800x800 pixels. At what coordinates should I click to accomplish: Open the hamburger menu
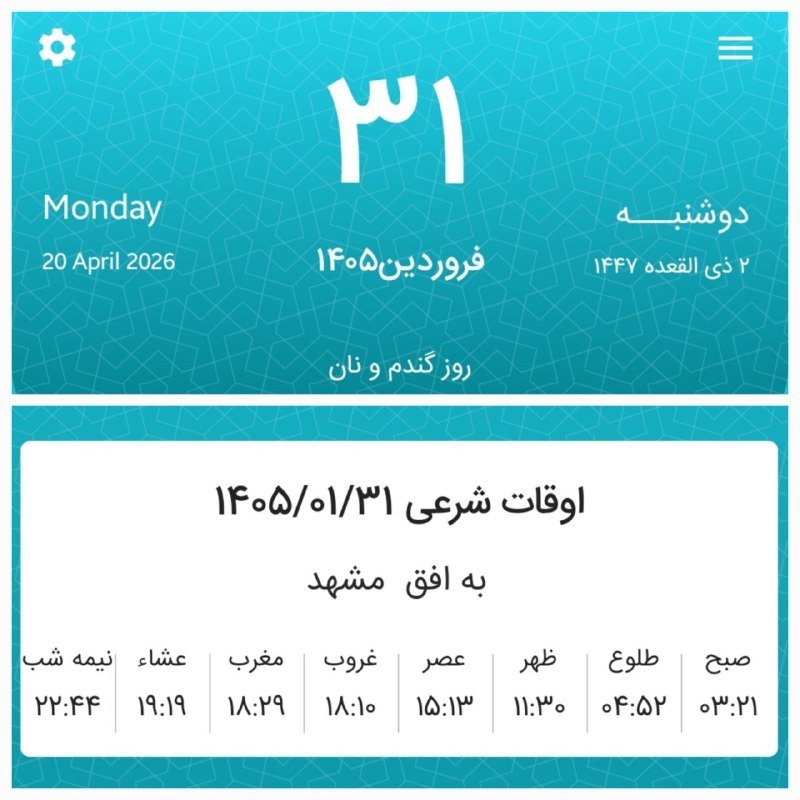(735, 48)
